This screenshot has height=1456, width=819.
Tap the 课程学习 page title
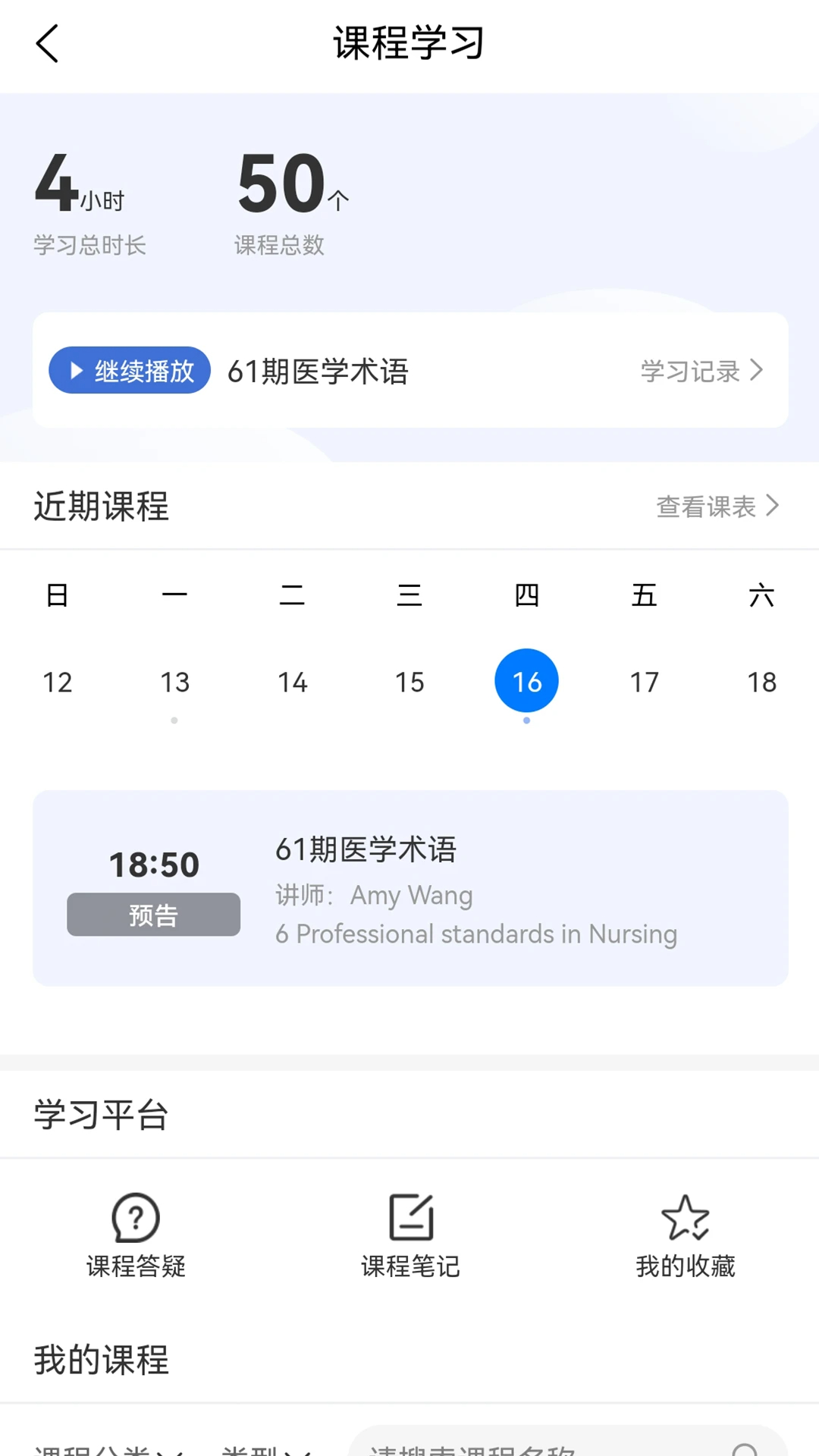point(409,43)
